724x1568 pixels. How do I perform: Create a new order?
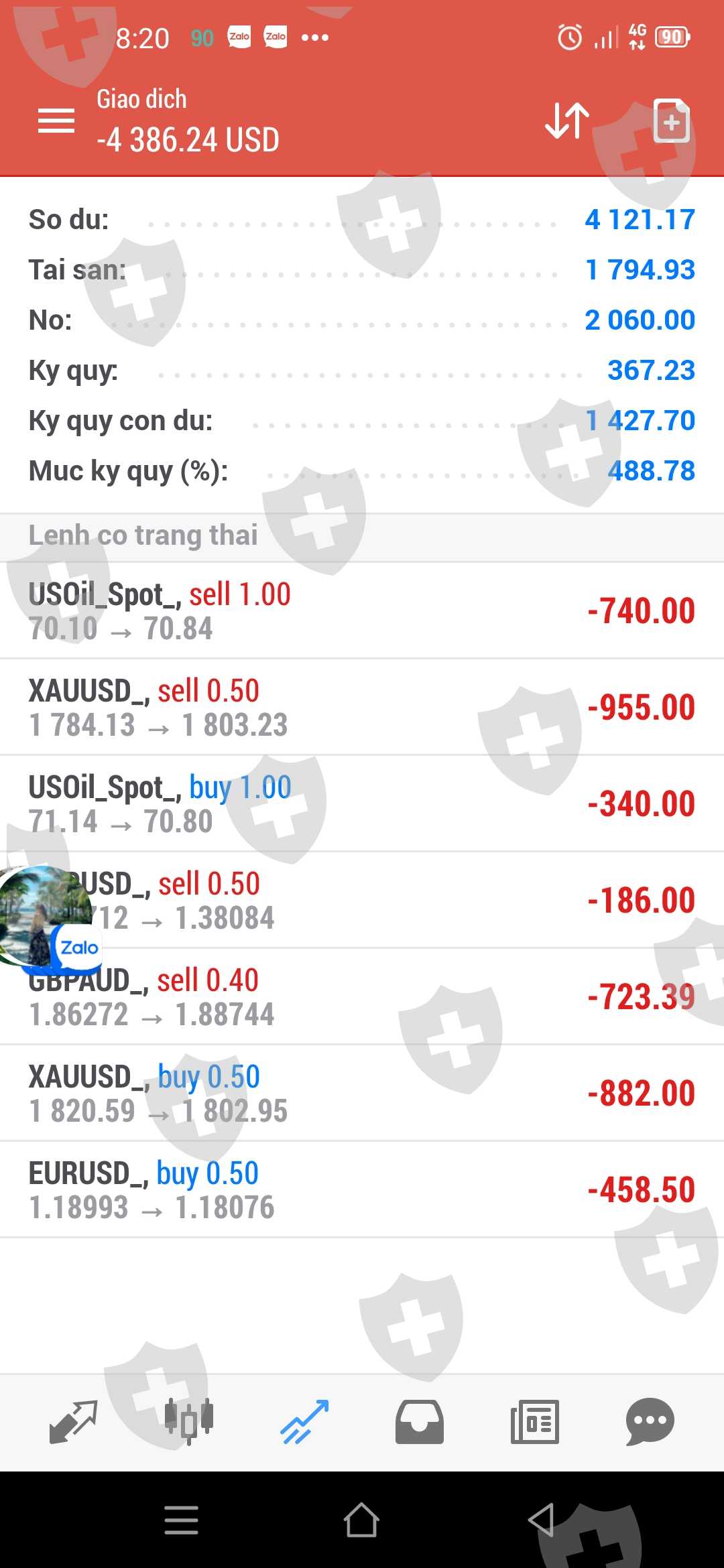tap(671, 121)
